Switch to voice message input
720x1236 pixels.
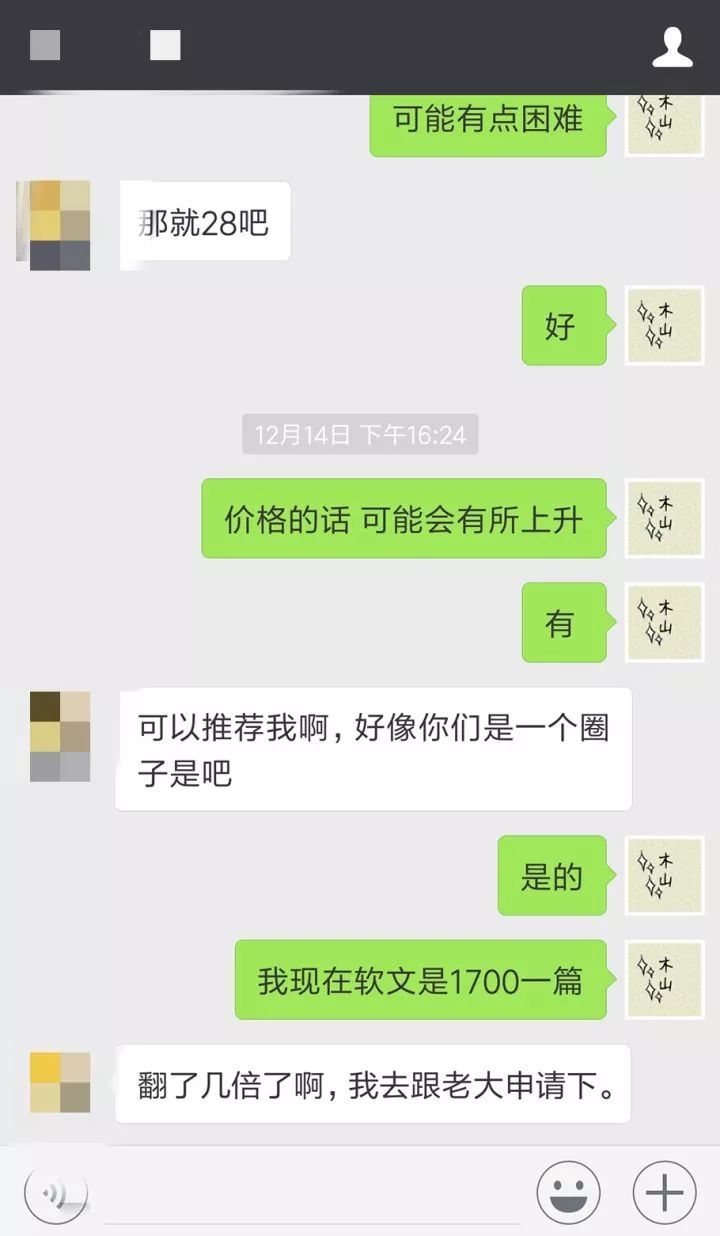coord(56,1193)
